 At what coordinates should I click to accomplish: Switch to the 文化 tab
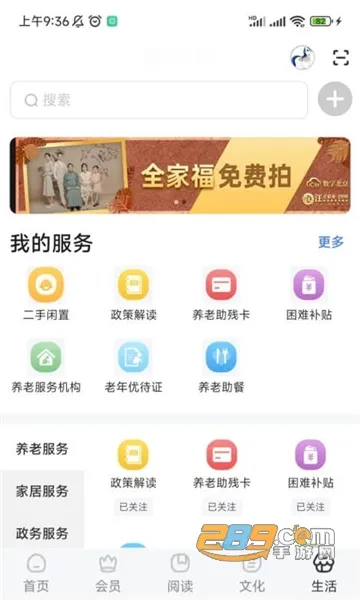pos(252,574)
